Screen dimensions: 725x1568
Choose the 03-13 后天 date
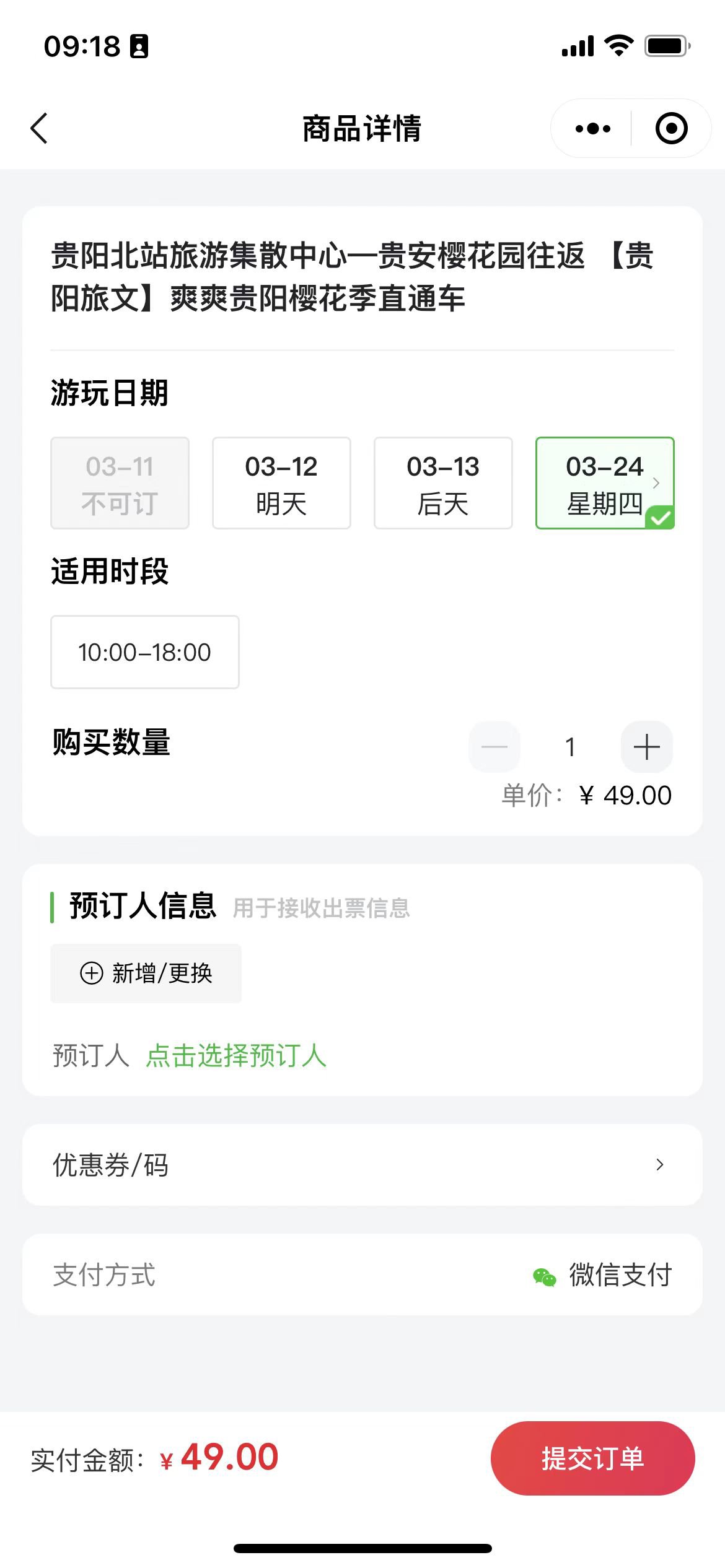(x=443, y=483)
